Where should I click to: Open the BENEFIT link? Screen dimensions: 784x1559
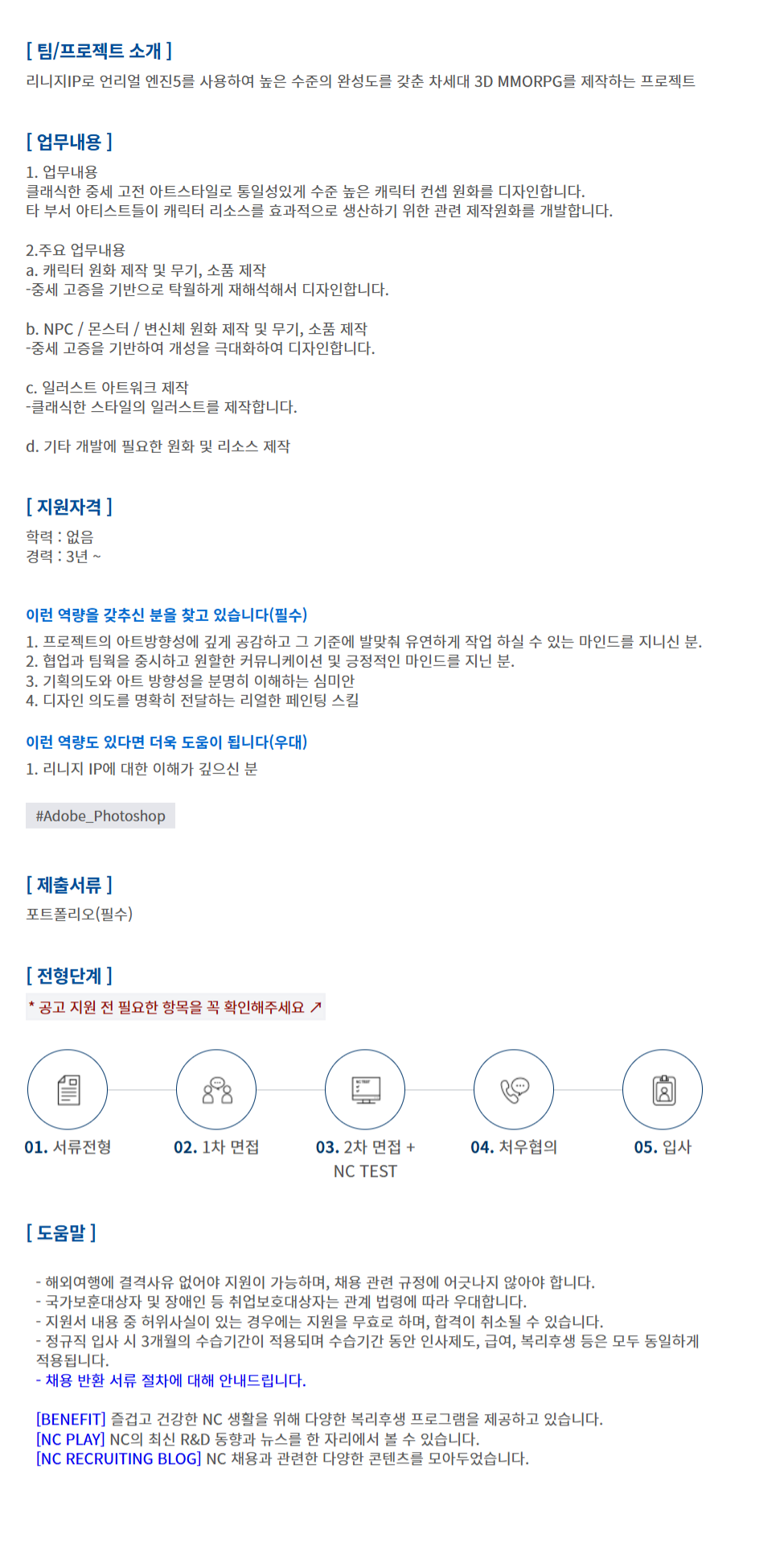point(71,1419)
